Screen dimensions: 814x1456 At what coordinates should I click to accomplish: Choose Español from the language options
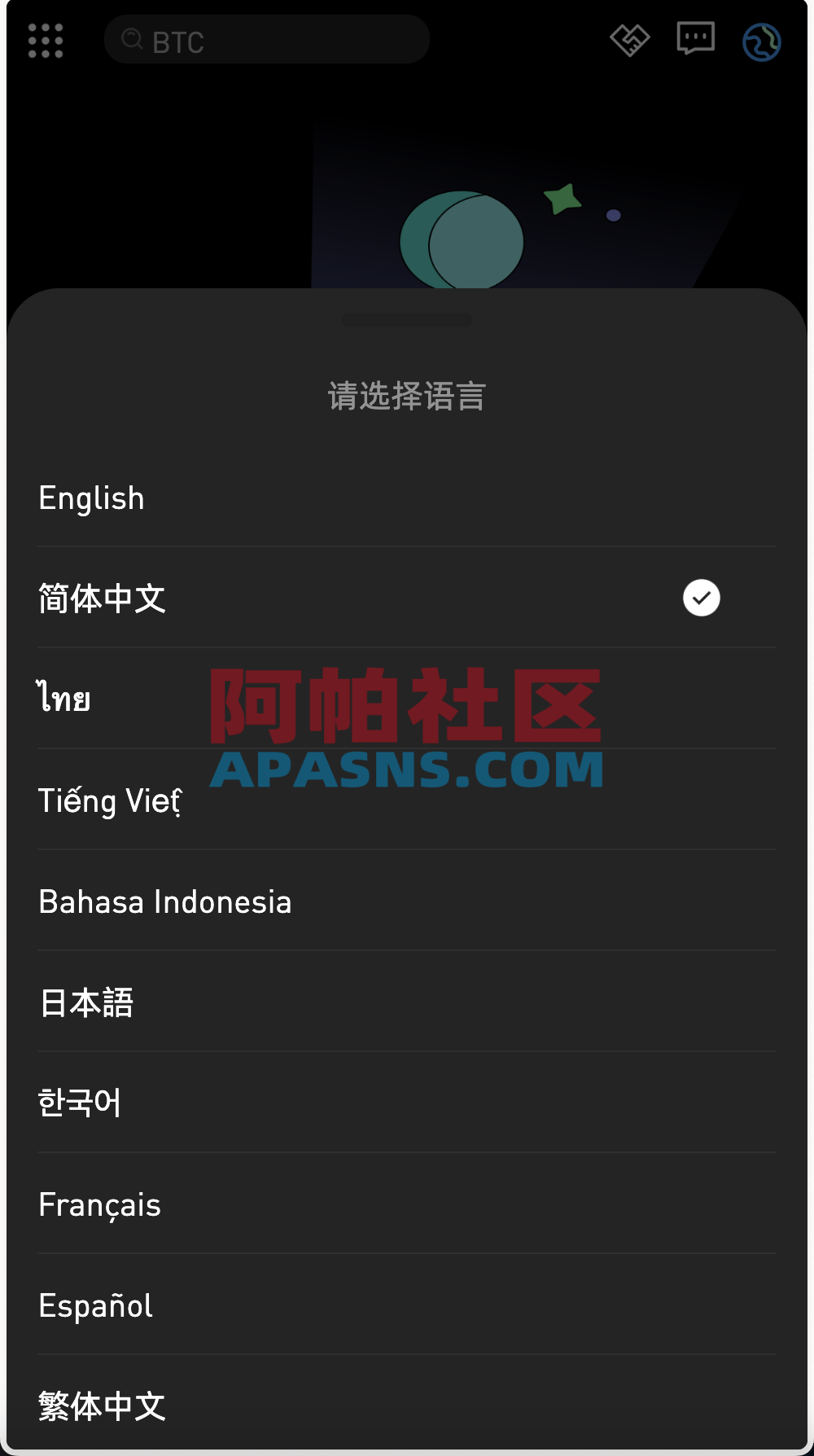[x=94, y=1305]
